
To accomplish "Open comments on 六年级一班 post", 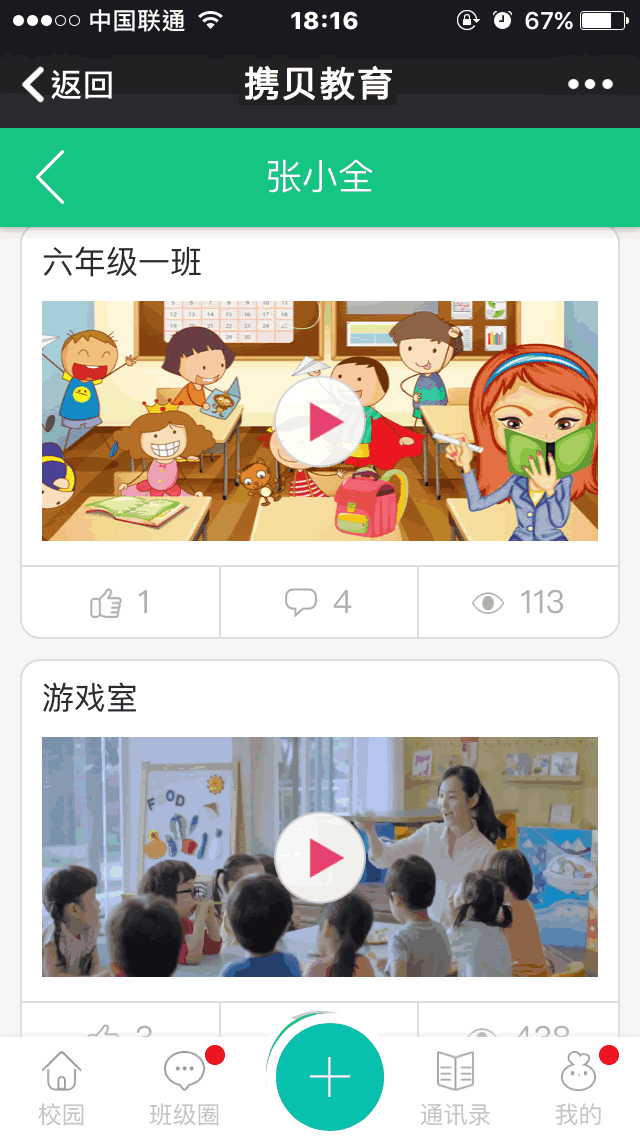I will [318, 602].
